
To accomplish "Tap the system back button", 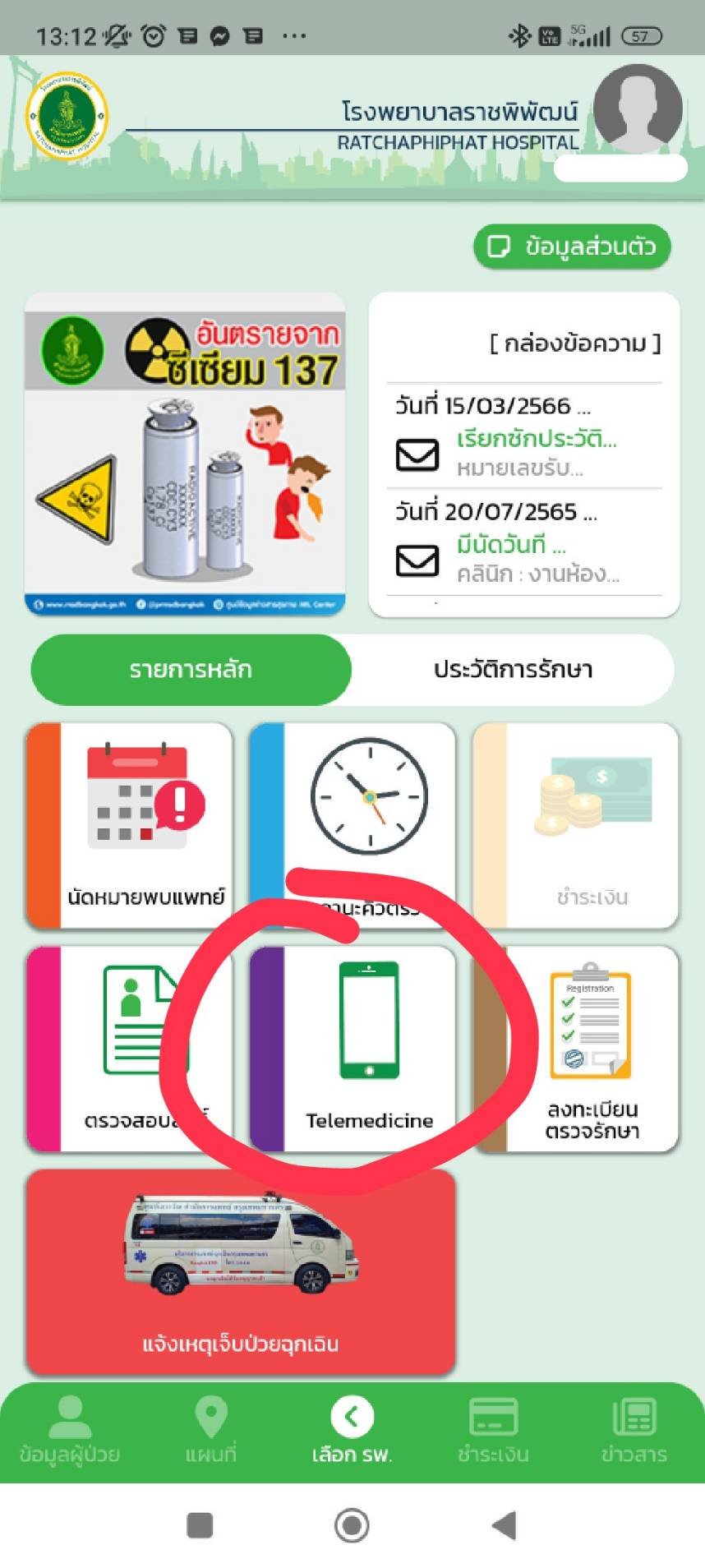I will click(x=504, y=1525).
